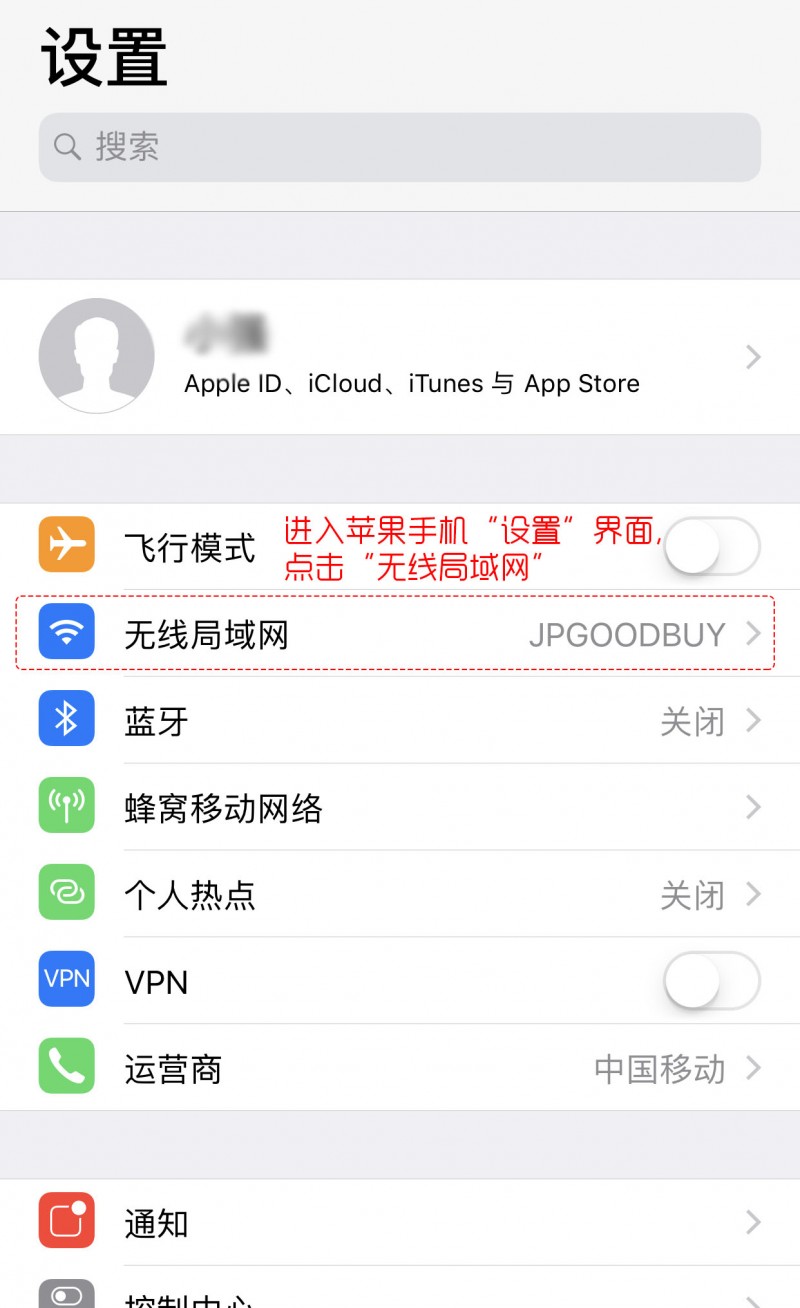Image resolution: width=800 pixels, height=1308 pixels.
Task: Open 蜂窝移动网络 settings
Action: tap(400, 808)
